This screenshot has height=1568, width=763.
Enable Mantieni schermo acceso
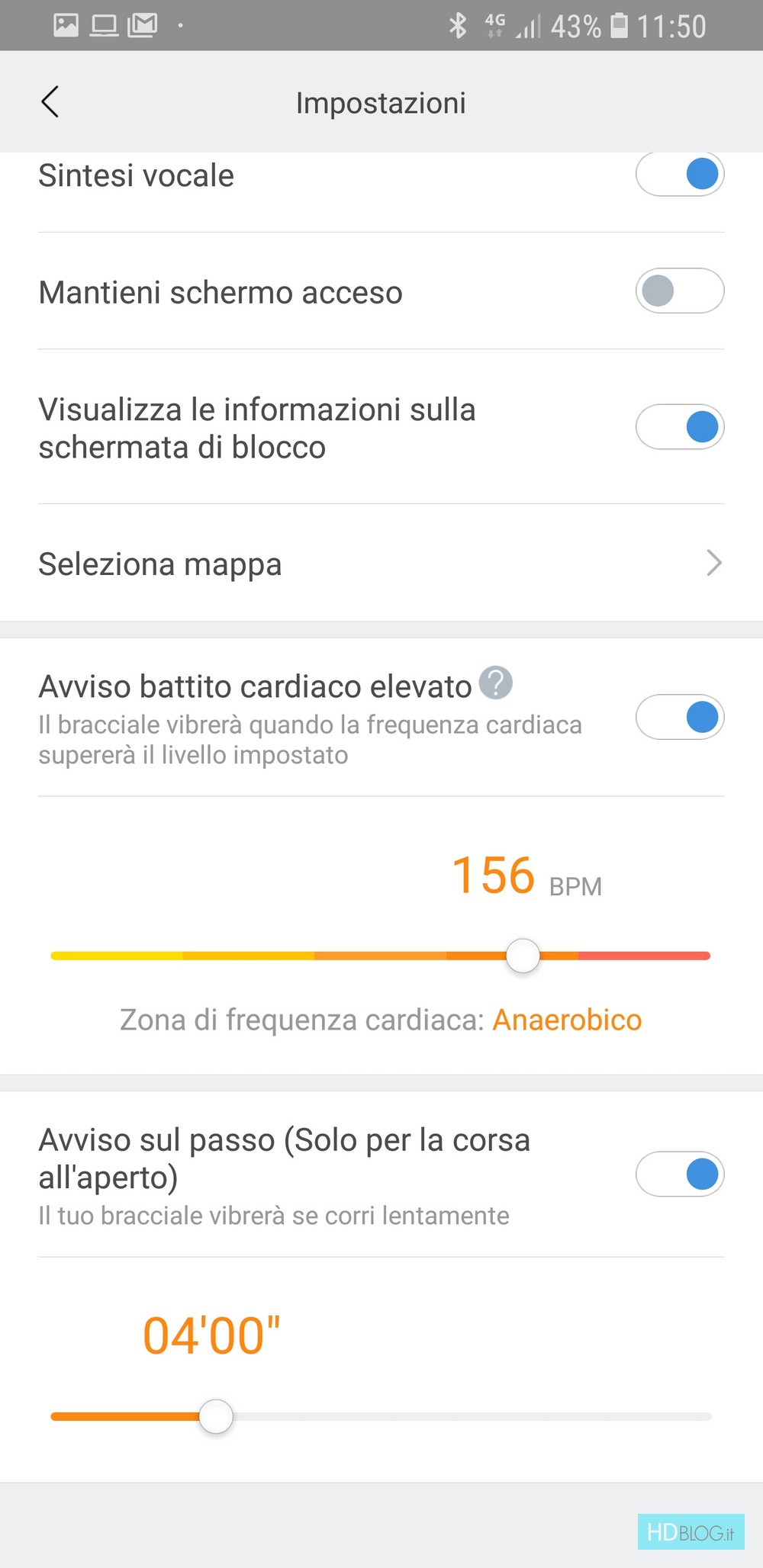click(x=680, y=291)
